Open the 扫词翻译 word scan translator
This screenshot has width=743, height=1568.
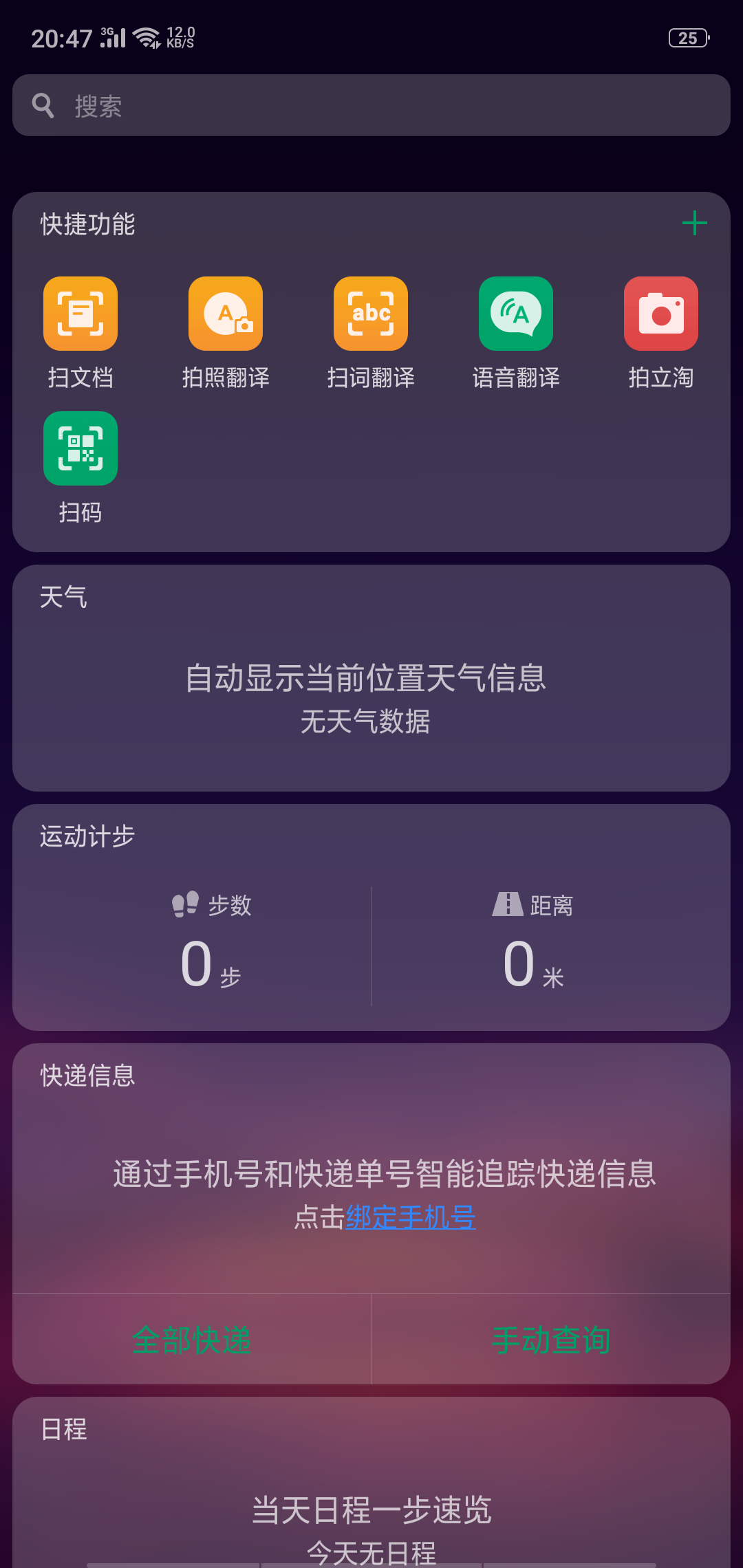[370, 314]
